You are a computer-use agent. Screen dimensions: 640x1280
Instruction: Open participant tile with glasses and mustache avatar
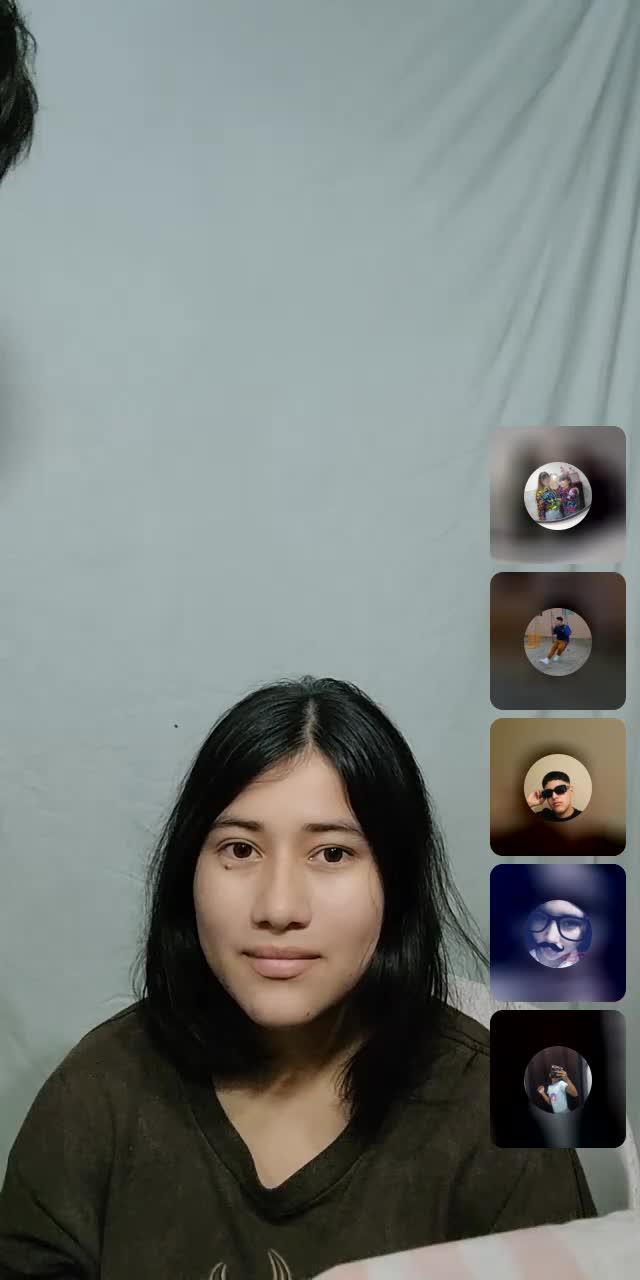click(x=557, y=933)
